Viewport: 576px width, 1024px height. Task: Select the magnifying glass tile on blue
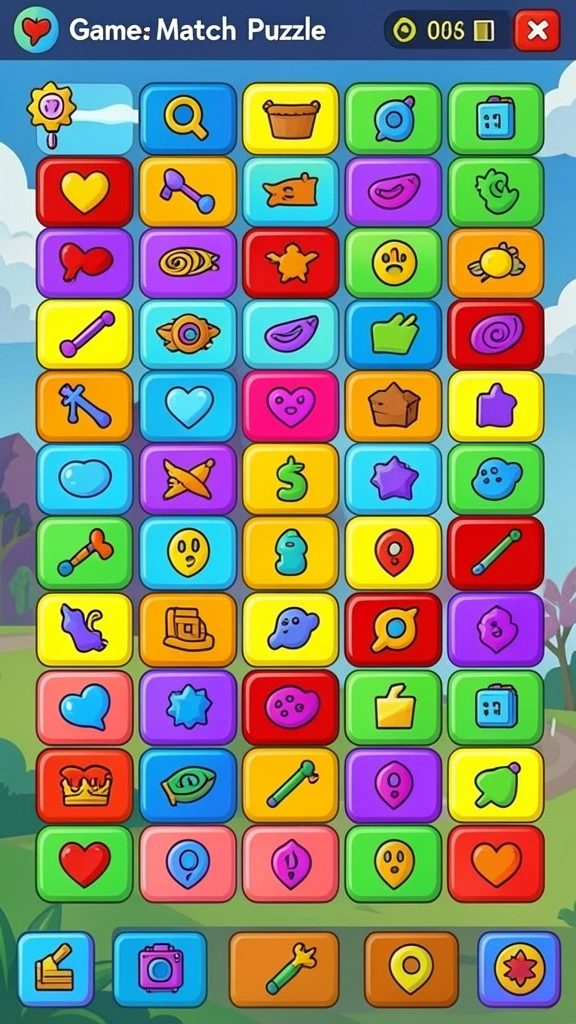click(187, 118)
